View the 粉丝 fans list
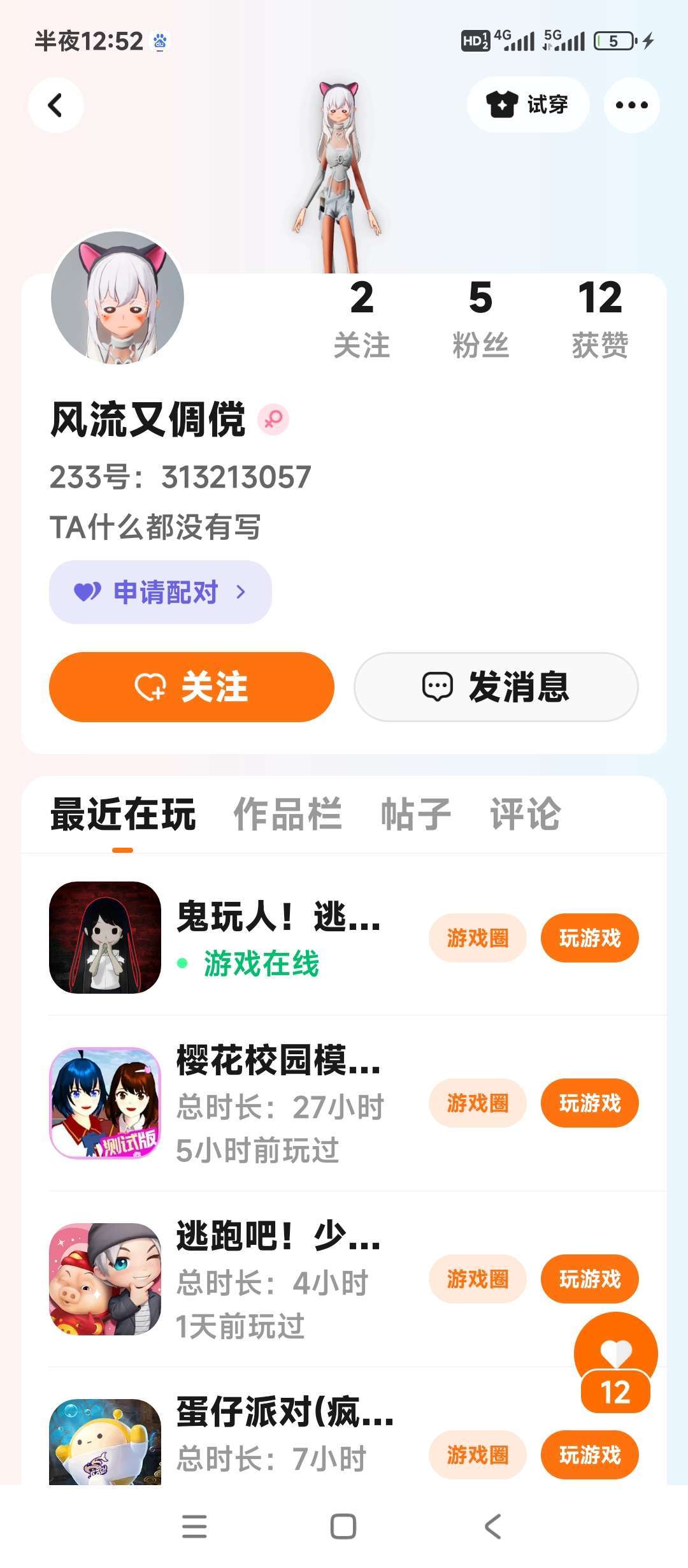The width and height of the screenshot is (688, 1568). click(480, 319)
